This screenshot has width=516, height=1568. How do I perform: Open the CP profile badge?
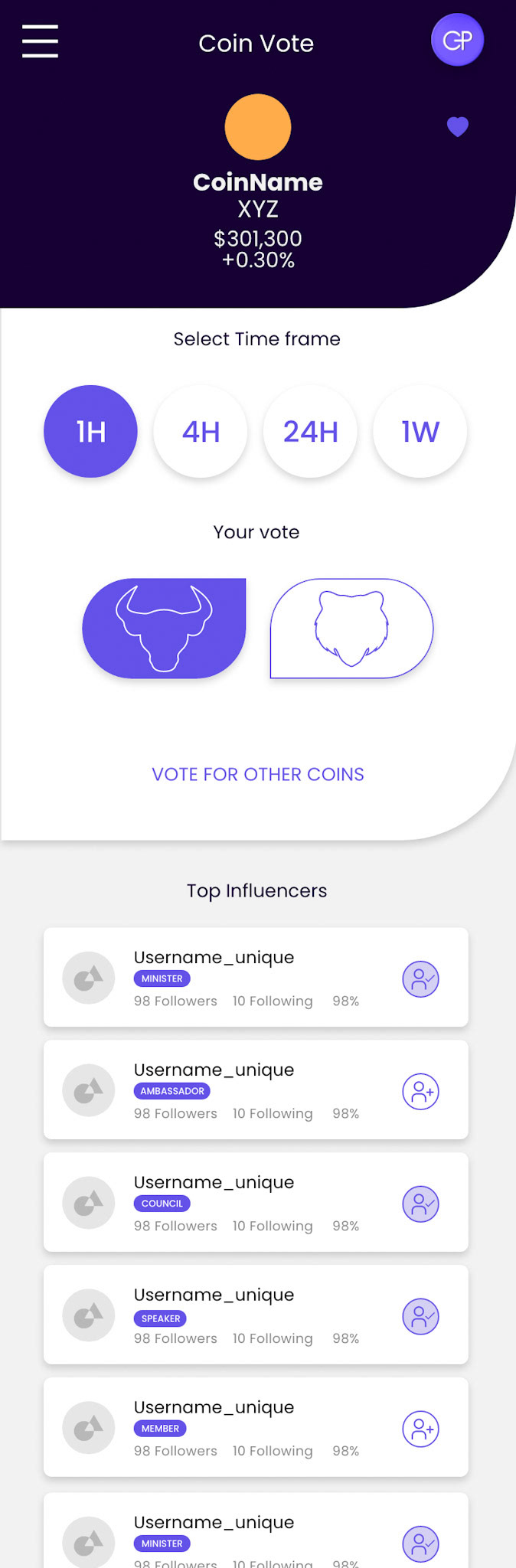(457, 40)
